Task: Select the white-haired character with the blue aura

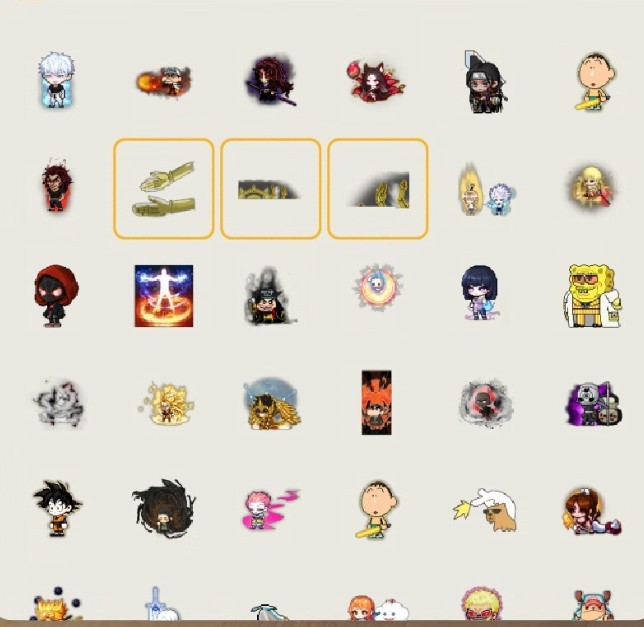Action: pos(56,80)
